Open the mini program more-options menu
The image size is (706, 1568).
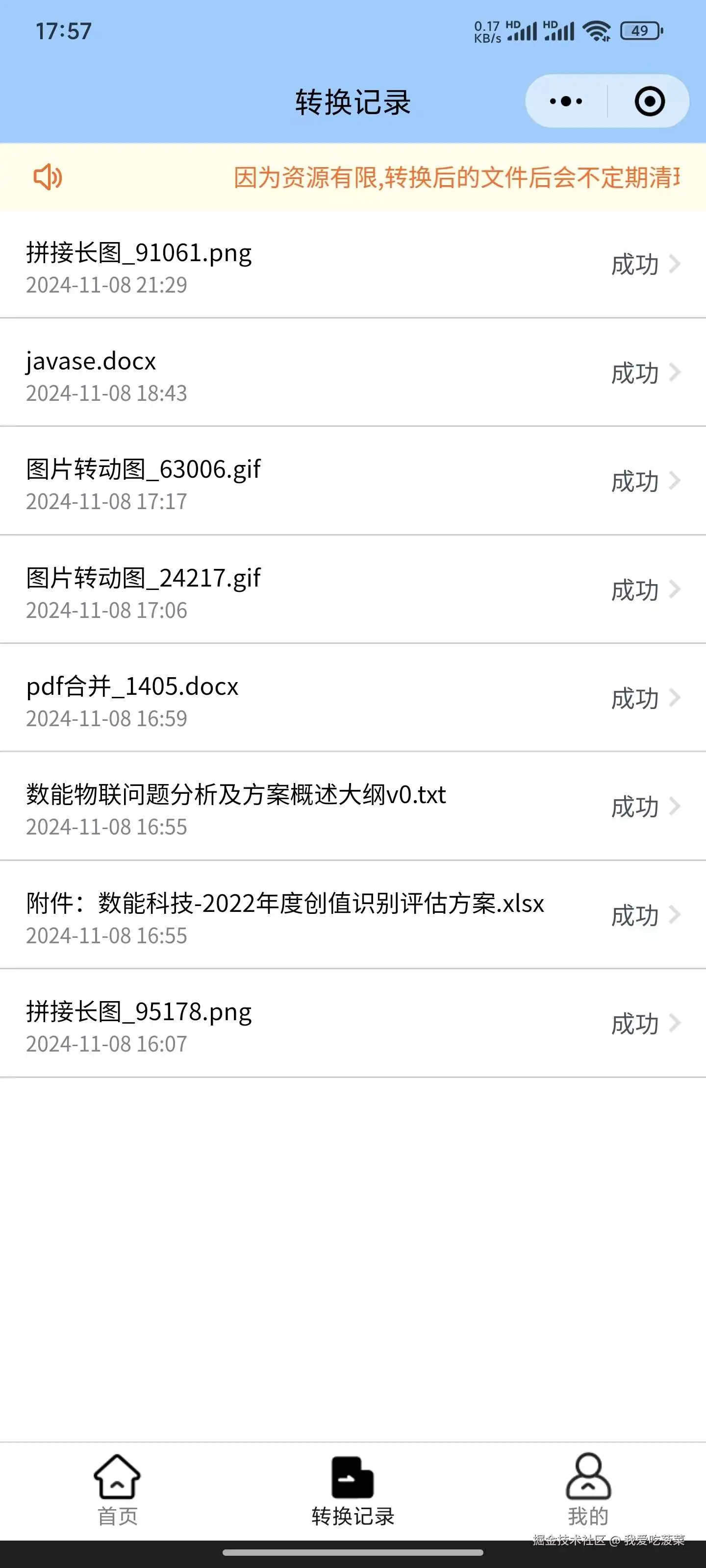(x=566, y=101)
